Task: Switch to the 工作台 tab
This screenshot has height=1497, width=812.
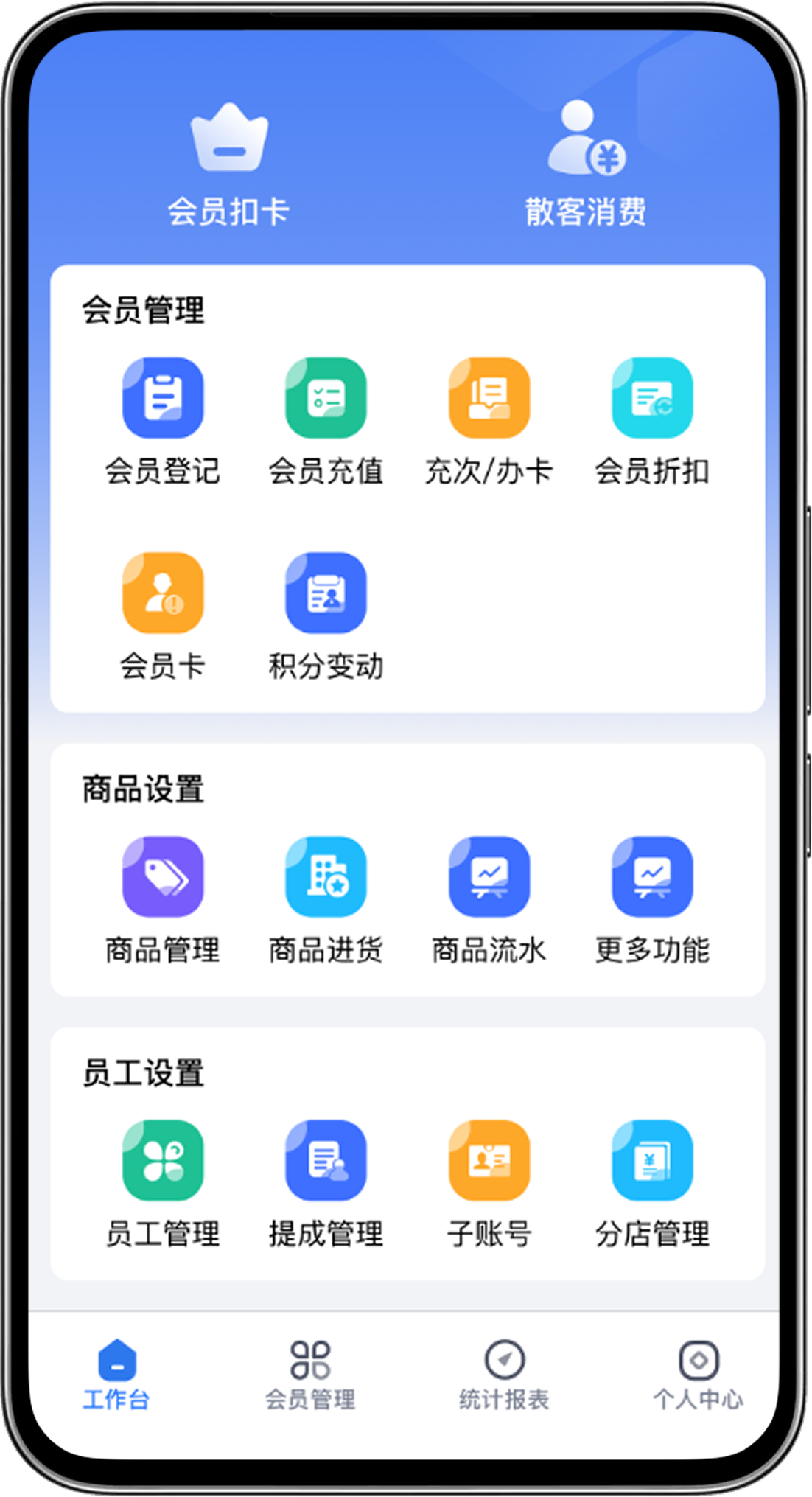Action: click(116, 1375)
